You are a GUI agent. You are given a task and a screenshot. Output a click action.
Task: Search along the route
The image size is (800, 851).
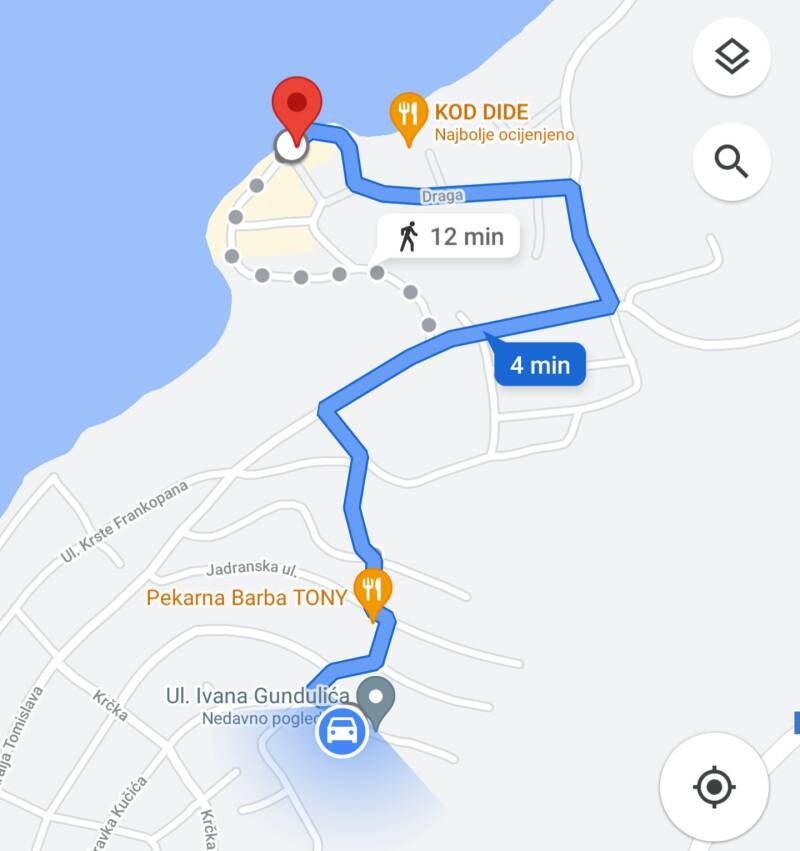(x=731, y=161)
